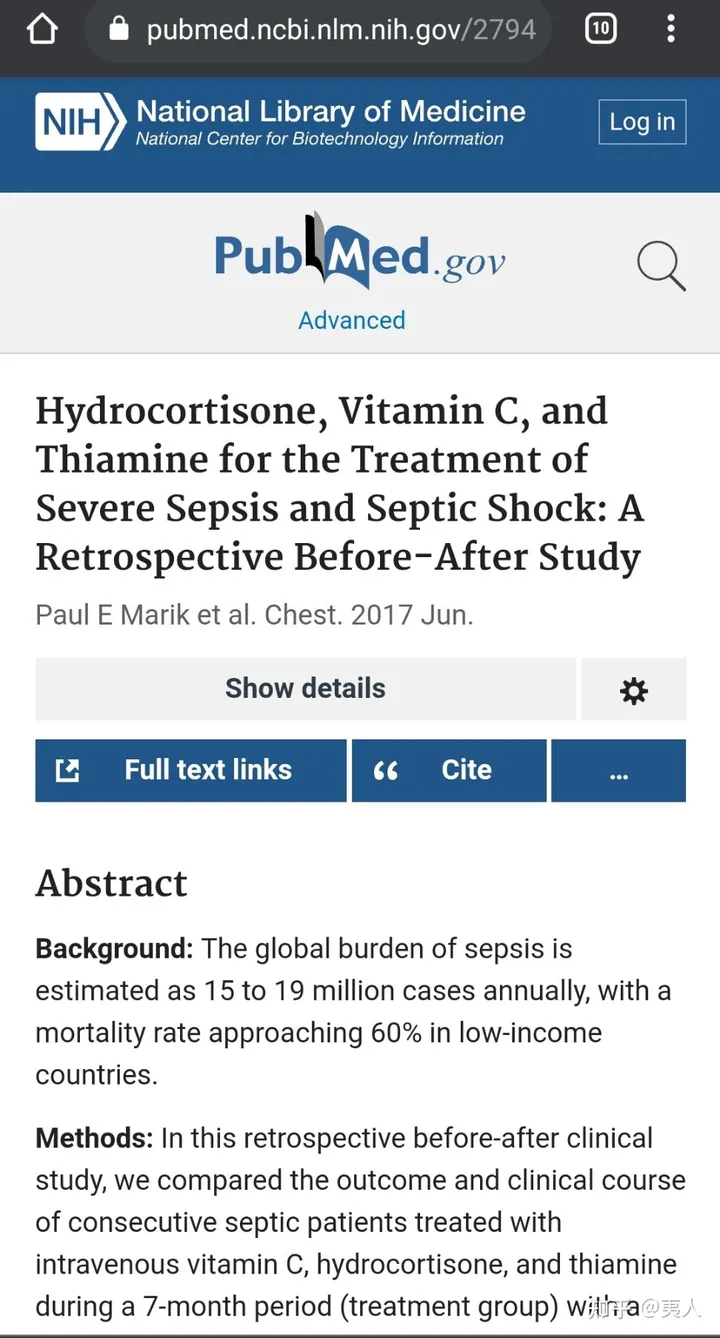This screenshot has width=720, height=1338.
Task: Tap the NIH National Library of Medicine logo
Action: 280,123
